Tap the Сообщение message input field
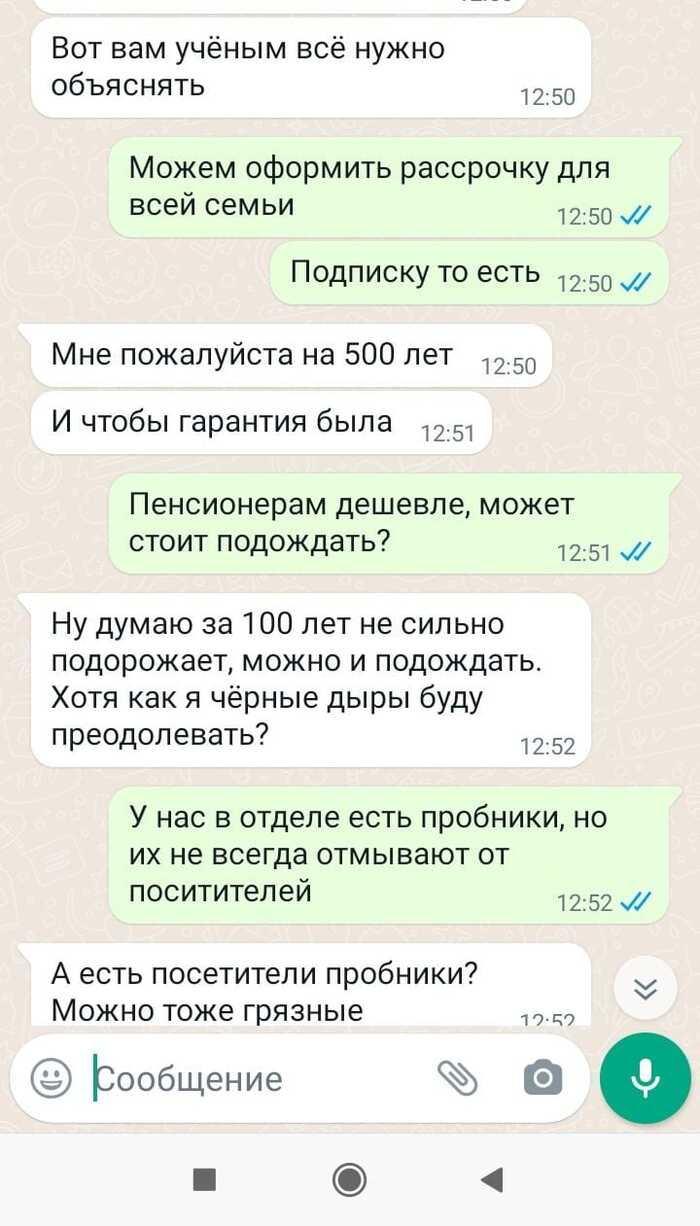 tap(250, 1079)
